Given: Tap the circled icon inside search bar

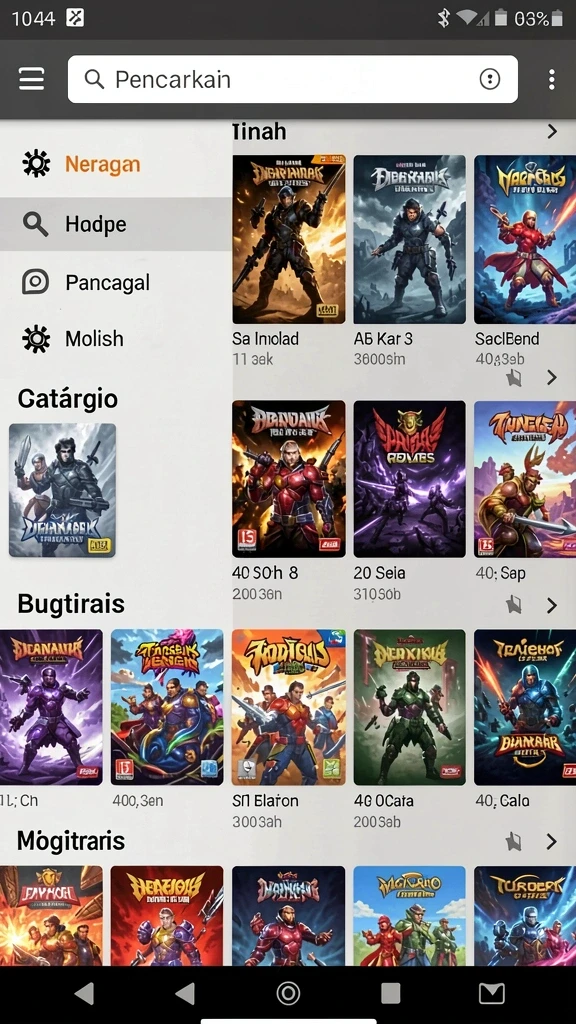Looking at the screenshot, I should tap(490, 79).
